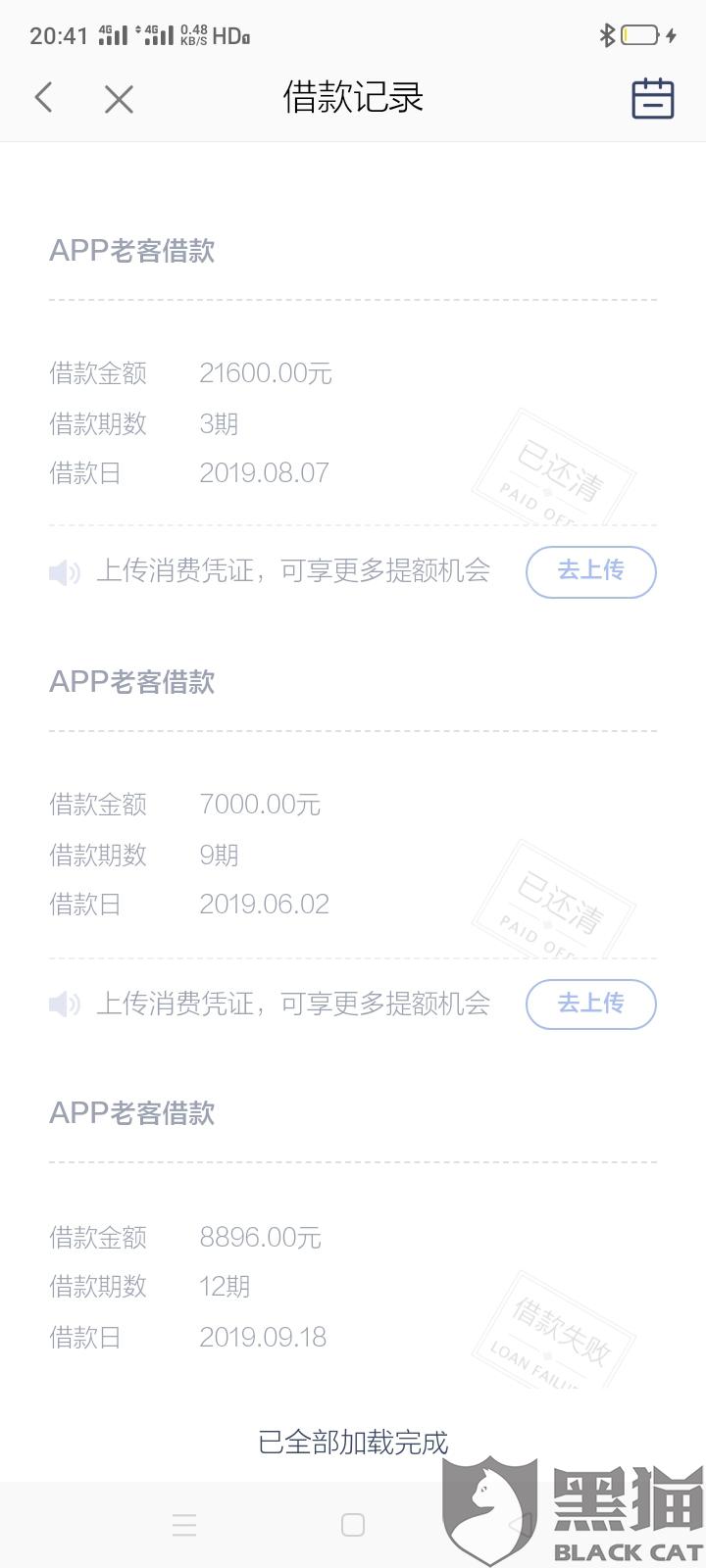Open the recent apps menu button
The image size is (706, 1568).
(184, 1525)
